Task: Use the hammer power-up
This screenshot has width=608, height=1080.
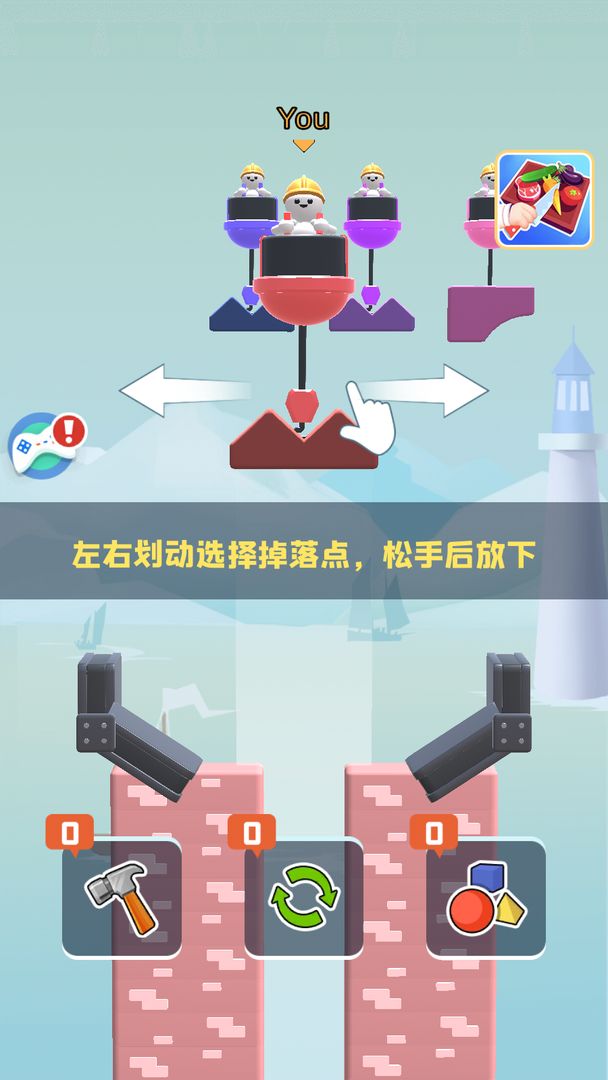Action: tap(122, 897)
